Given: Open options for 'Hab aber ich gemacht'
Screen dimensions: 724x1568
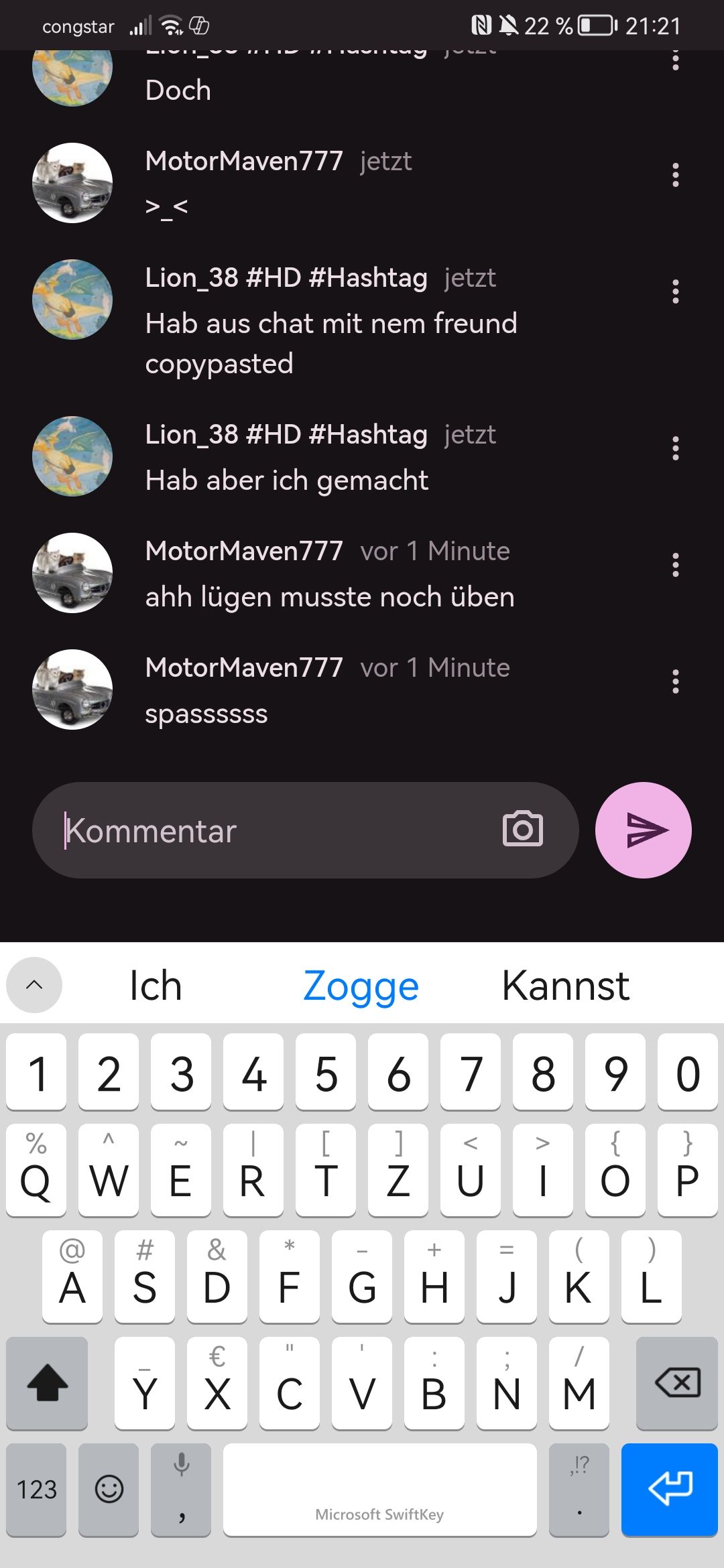Looking at the screenshot, I should click(675, 449).
